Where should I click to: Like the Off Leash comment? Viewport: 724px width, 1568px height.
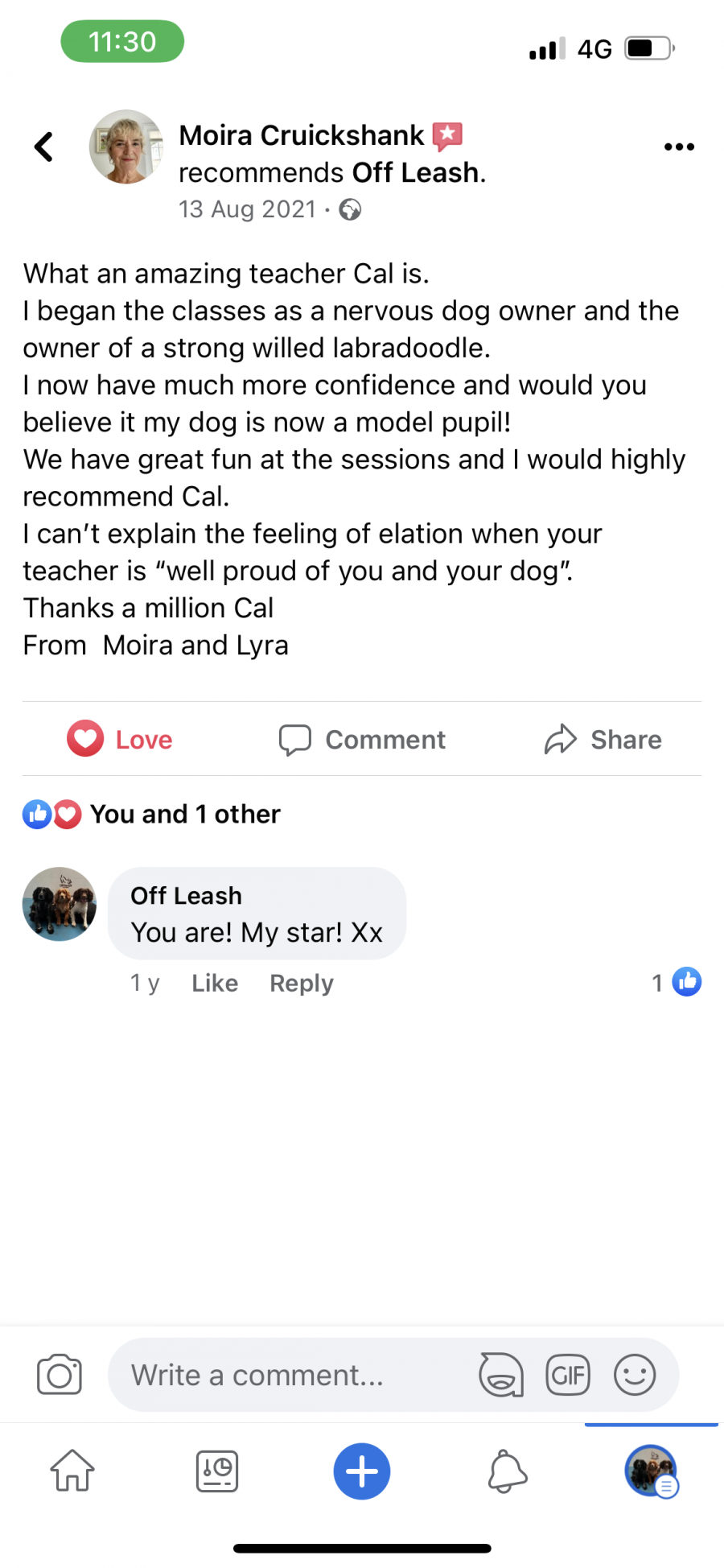point(214,983)
